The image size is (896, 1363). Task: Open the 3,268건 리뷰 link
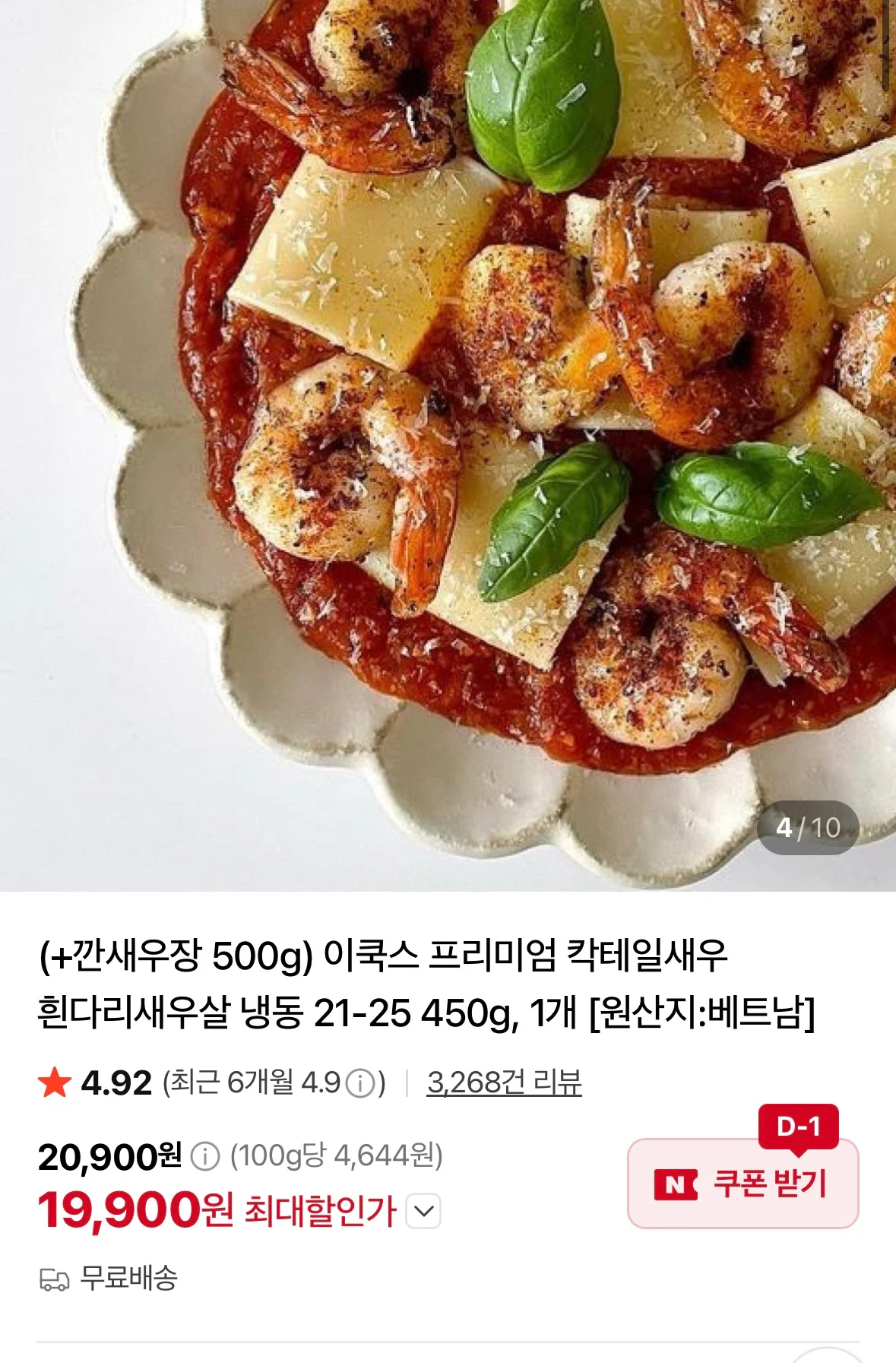click(x=504, y=1082)
